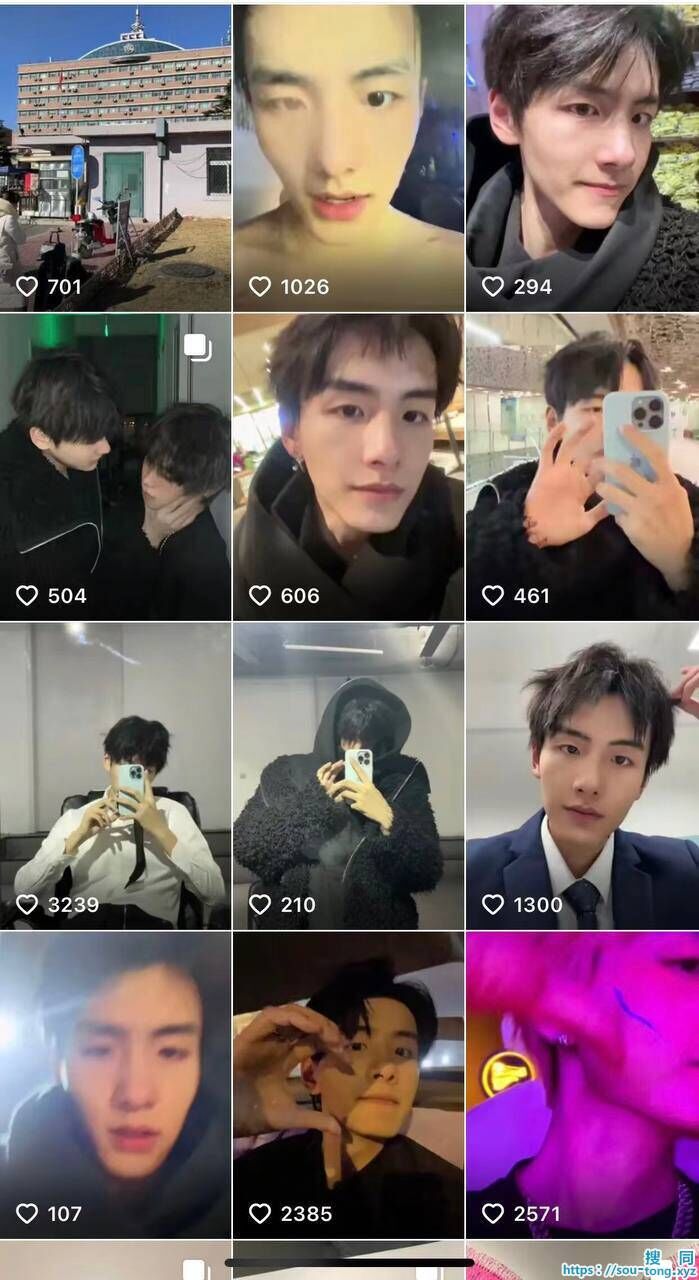Open the building photo post with 701 likes

click(x=115, y=157)
